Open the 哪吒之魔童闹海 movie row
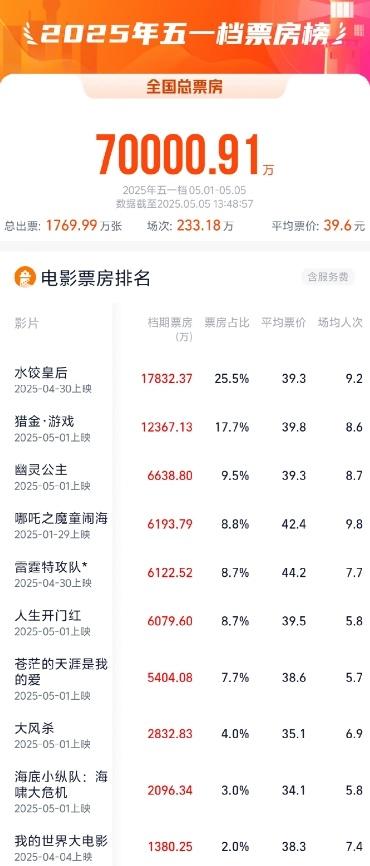This screenshot has height=866, width=370. (x=185, y=525)
